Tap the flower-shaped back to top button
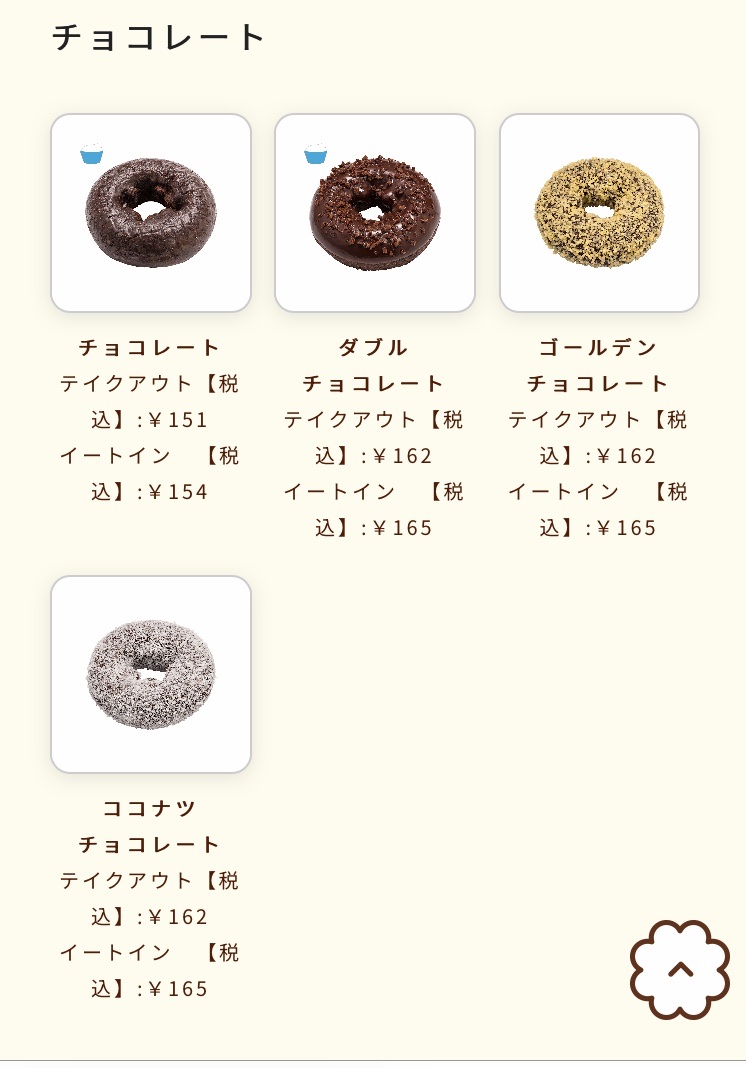Viewport: 746px width, 1068px height. pos(680,969)
